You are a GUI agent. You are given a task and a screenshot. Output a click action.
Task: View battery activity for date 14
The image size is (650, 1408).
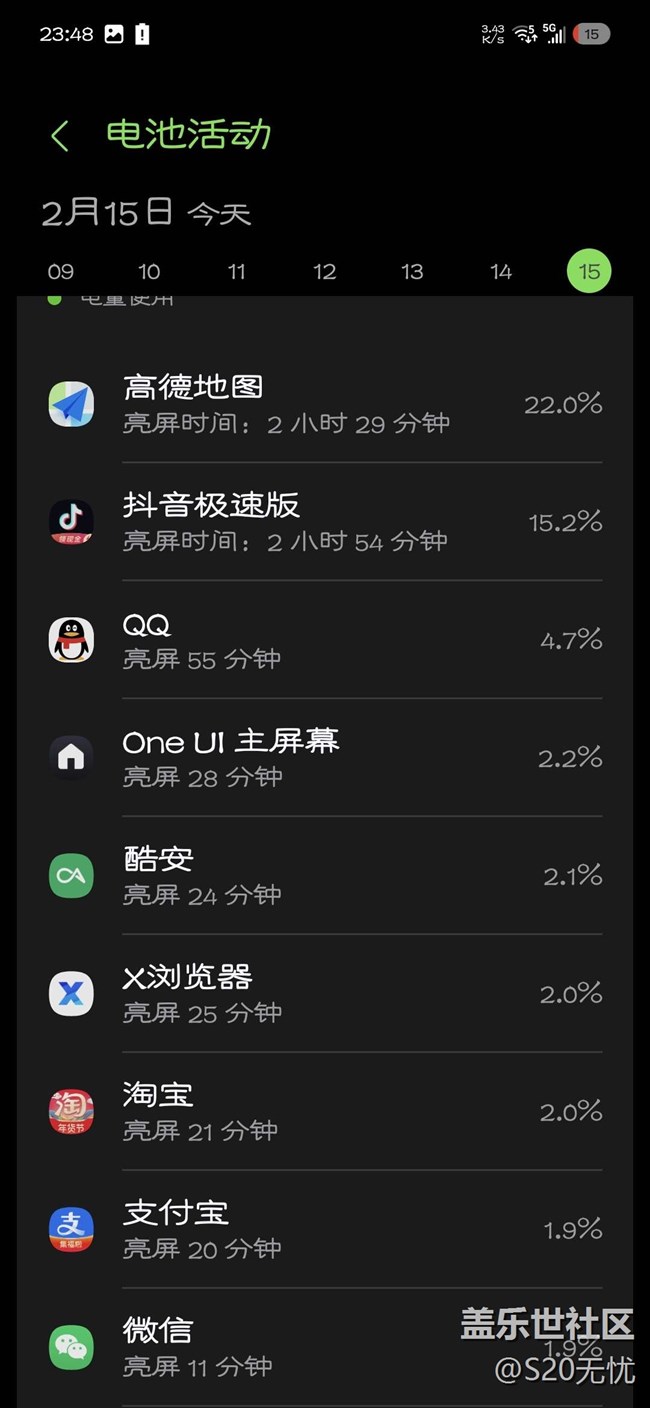tap(501, 271)
